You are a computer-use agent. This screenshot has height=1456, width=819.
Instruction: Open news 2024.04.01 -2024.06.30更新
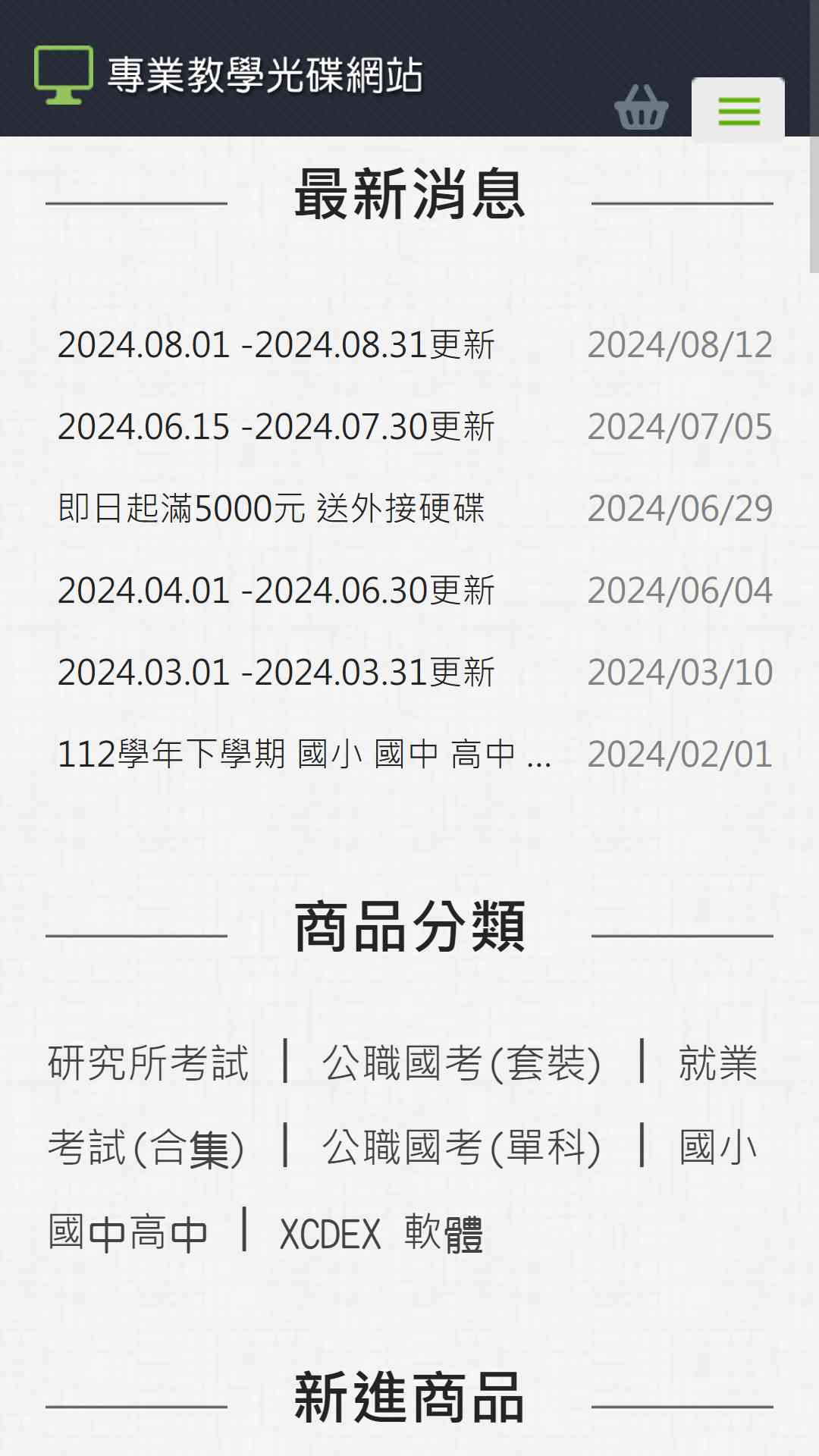pyautogui.click(x=276, y=591)
